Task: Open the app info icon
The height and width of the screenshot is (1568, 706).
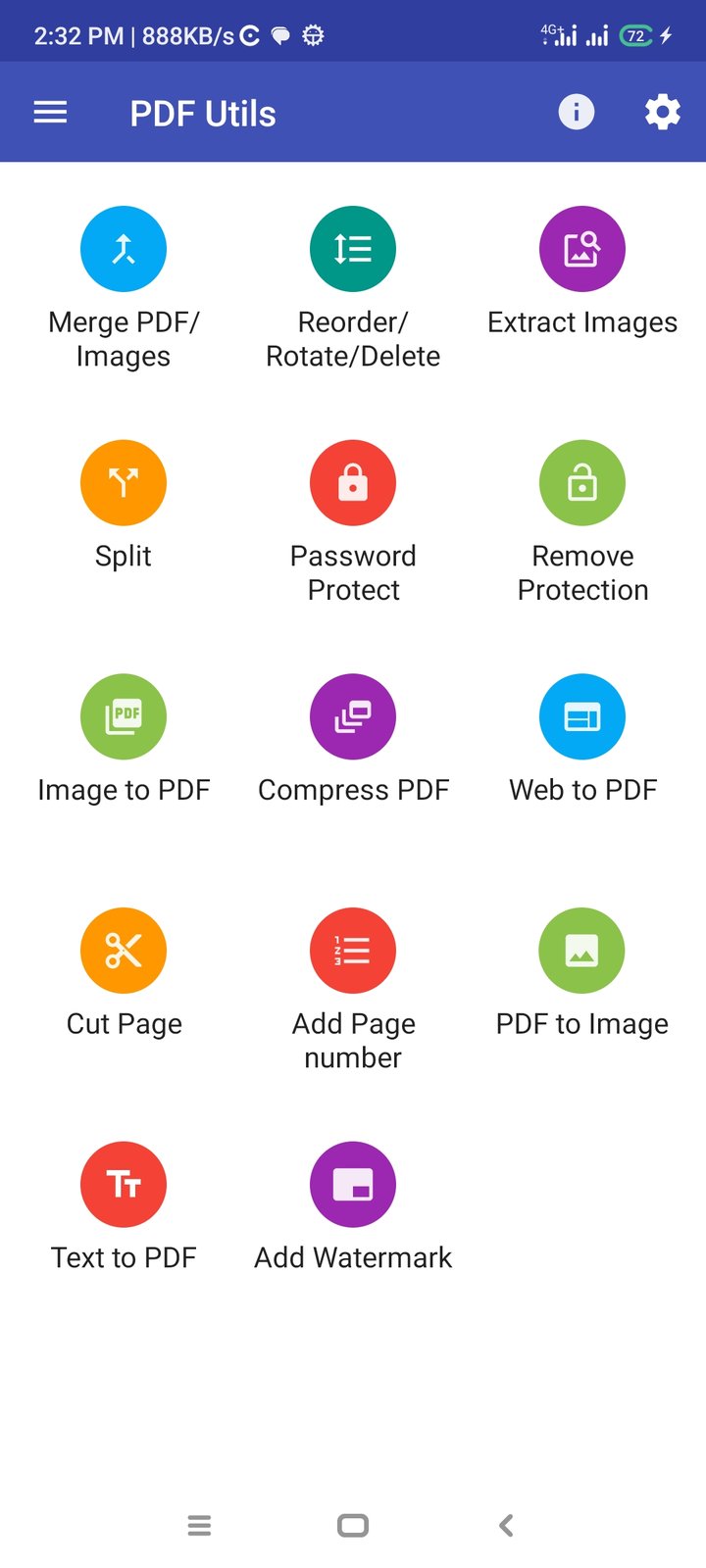Action: pyautogui.click(x=576, y=113)
